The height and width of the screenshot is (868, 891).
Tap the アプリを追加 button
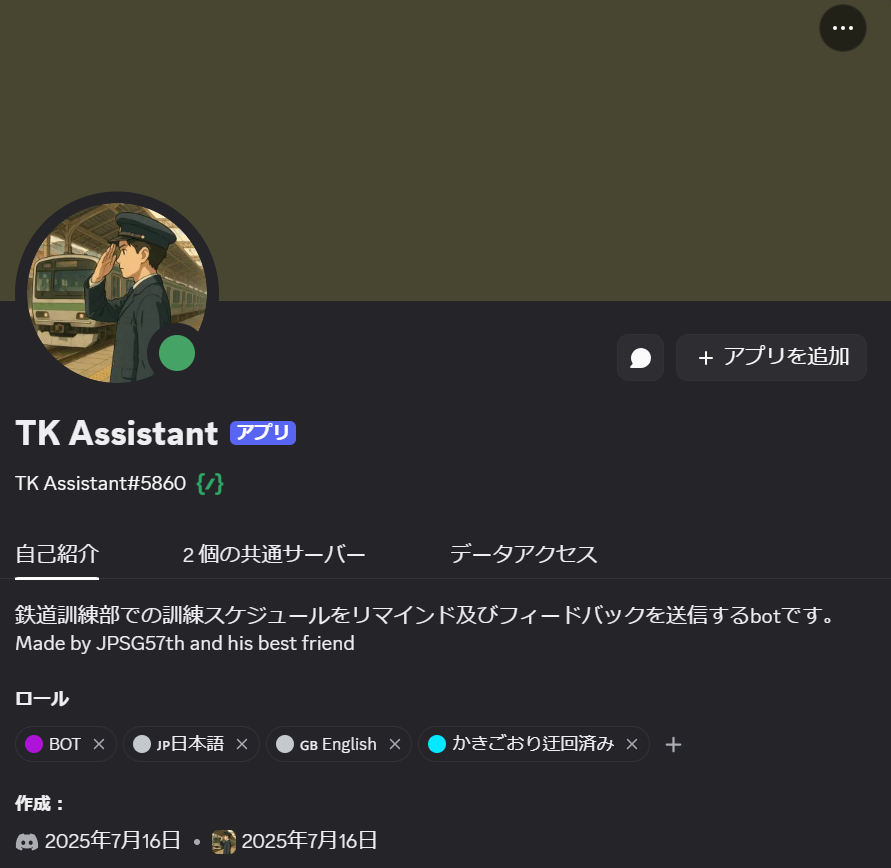click(771, 357)
